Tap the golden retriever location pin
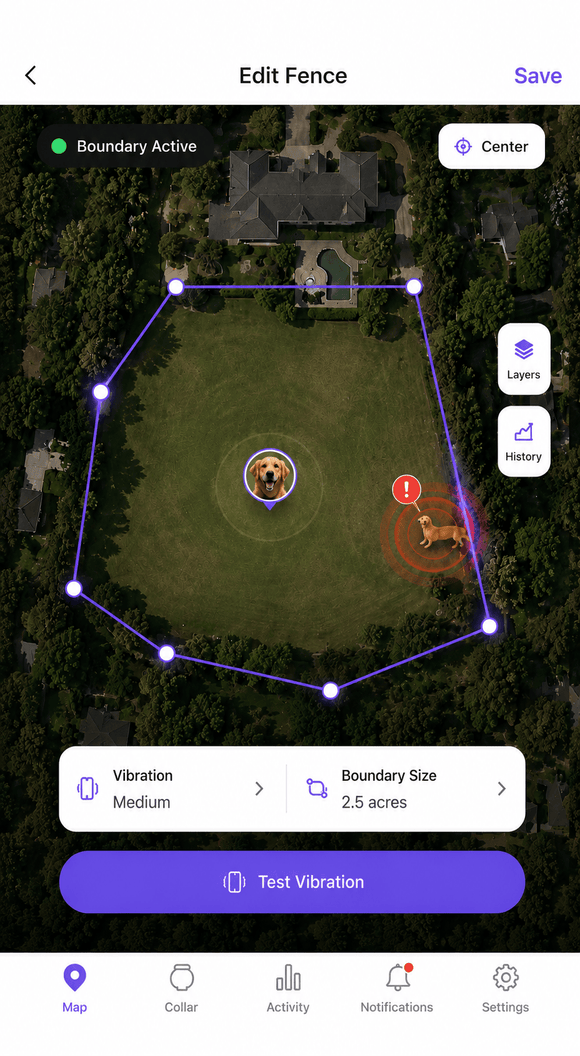Screen dimensions: 580x1056 tap(269, 478)
